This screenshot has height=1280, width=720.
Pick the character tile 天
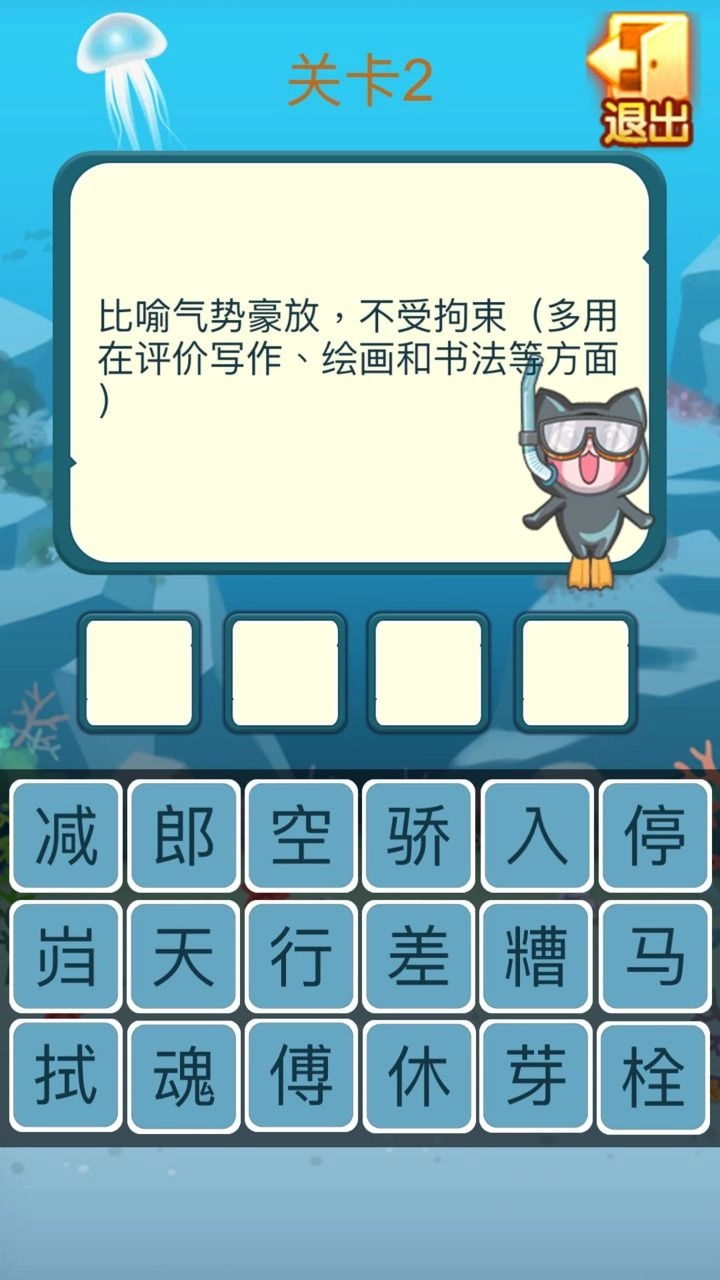[x=184, y=956]
